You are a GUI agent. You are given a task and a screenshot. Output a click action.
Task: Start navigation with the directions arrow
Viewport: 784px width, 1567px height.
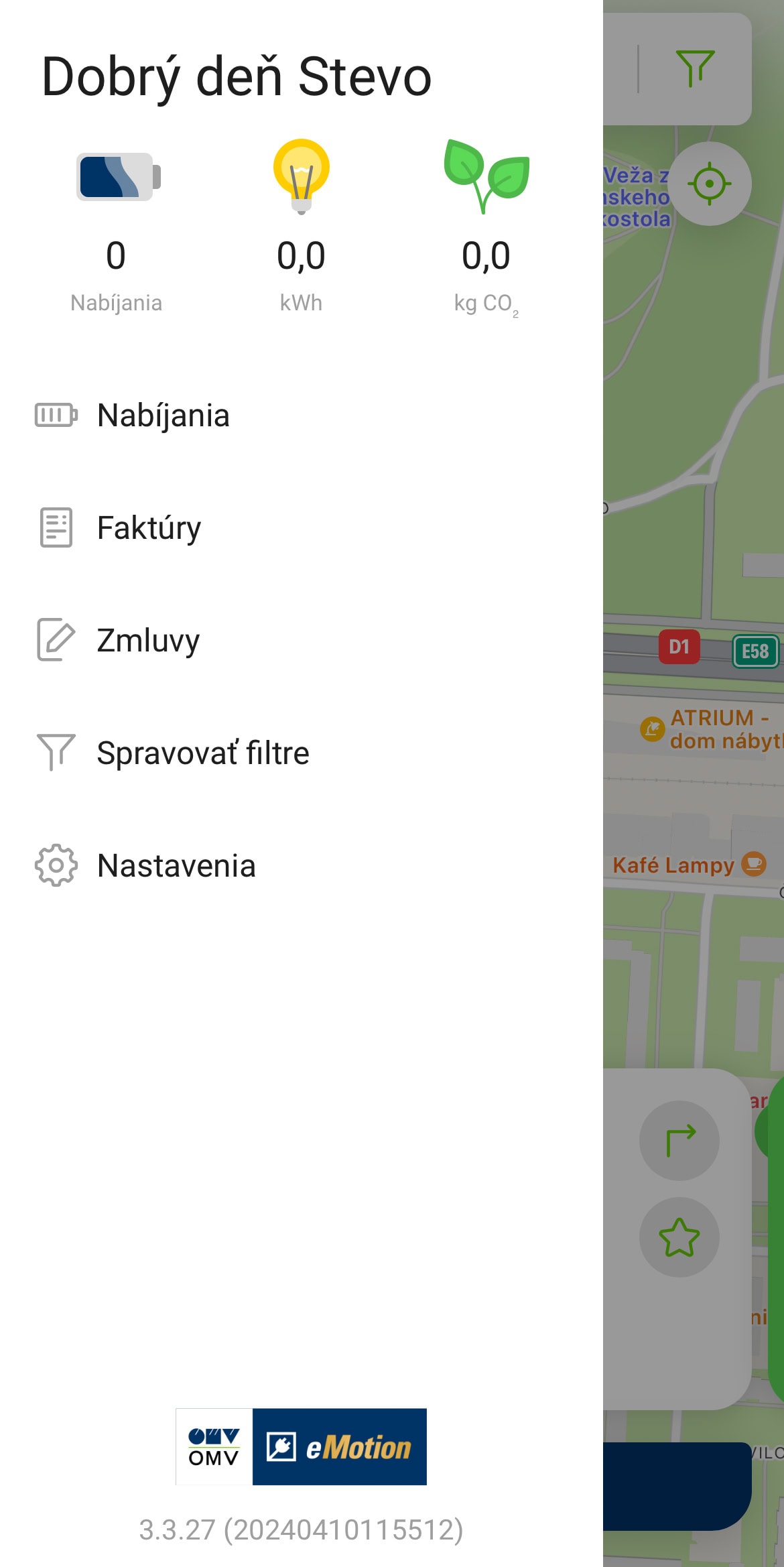click(x=679, y=1140)
